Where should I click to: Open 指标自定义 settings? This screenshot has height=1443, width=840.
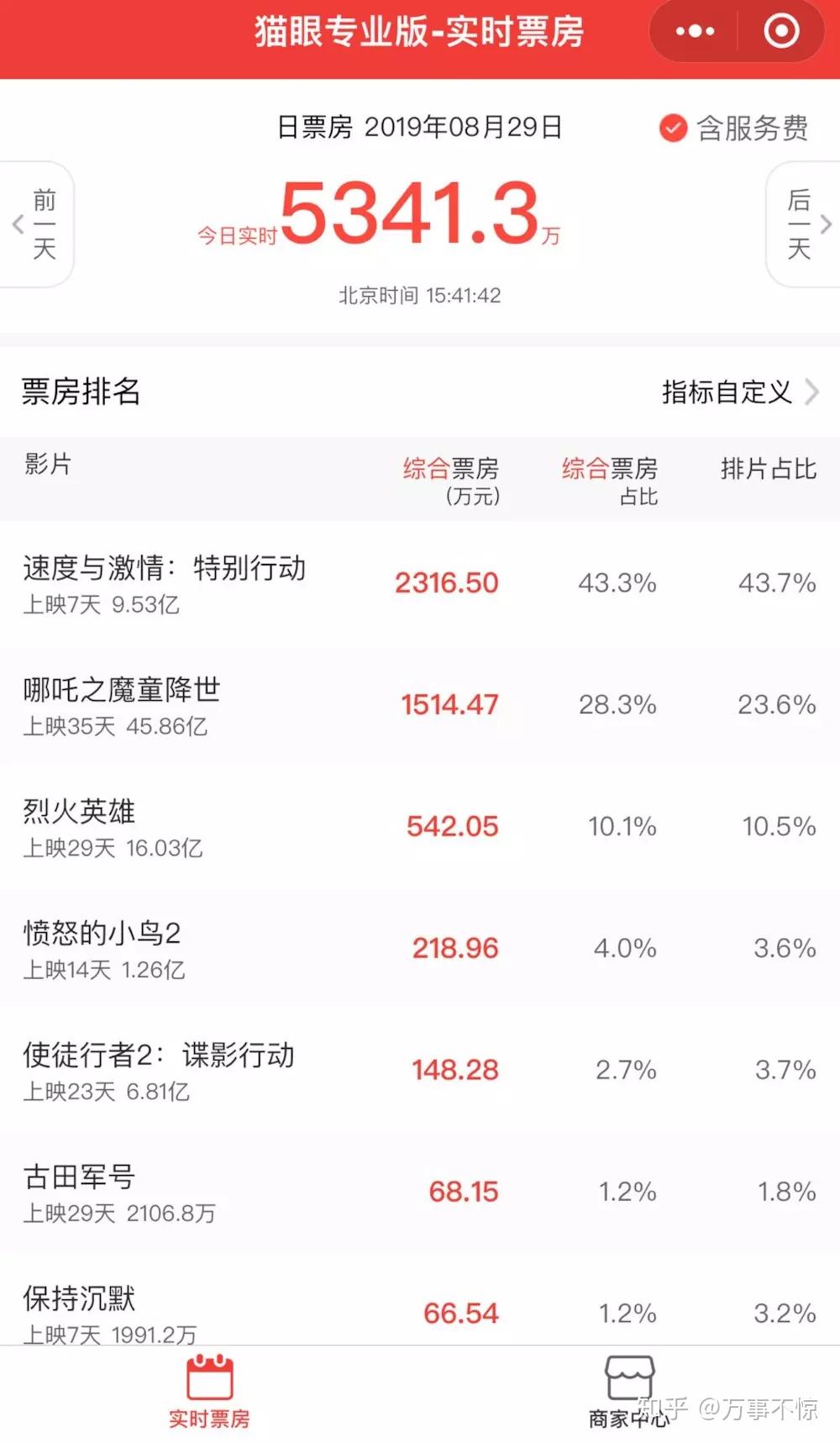point(739,392)
